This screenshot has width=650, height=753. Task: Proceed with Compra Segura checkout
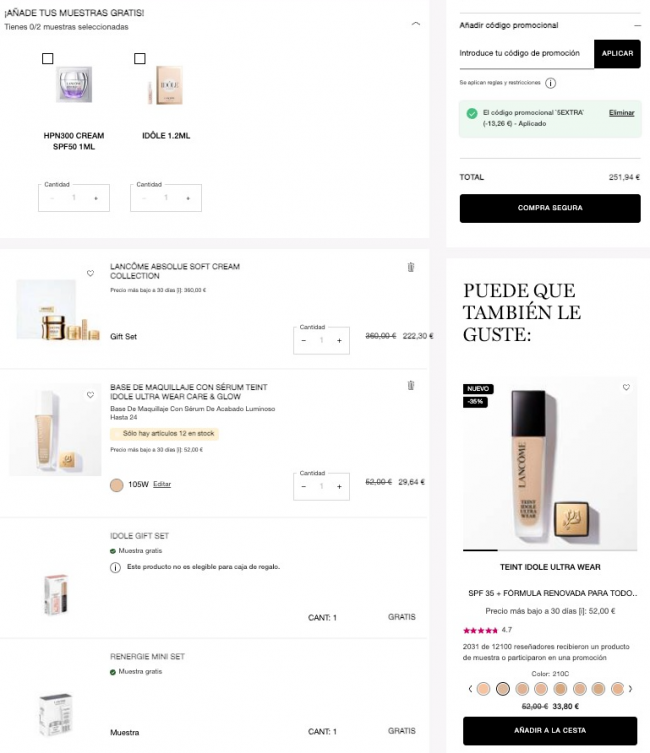pos(549,208)
